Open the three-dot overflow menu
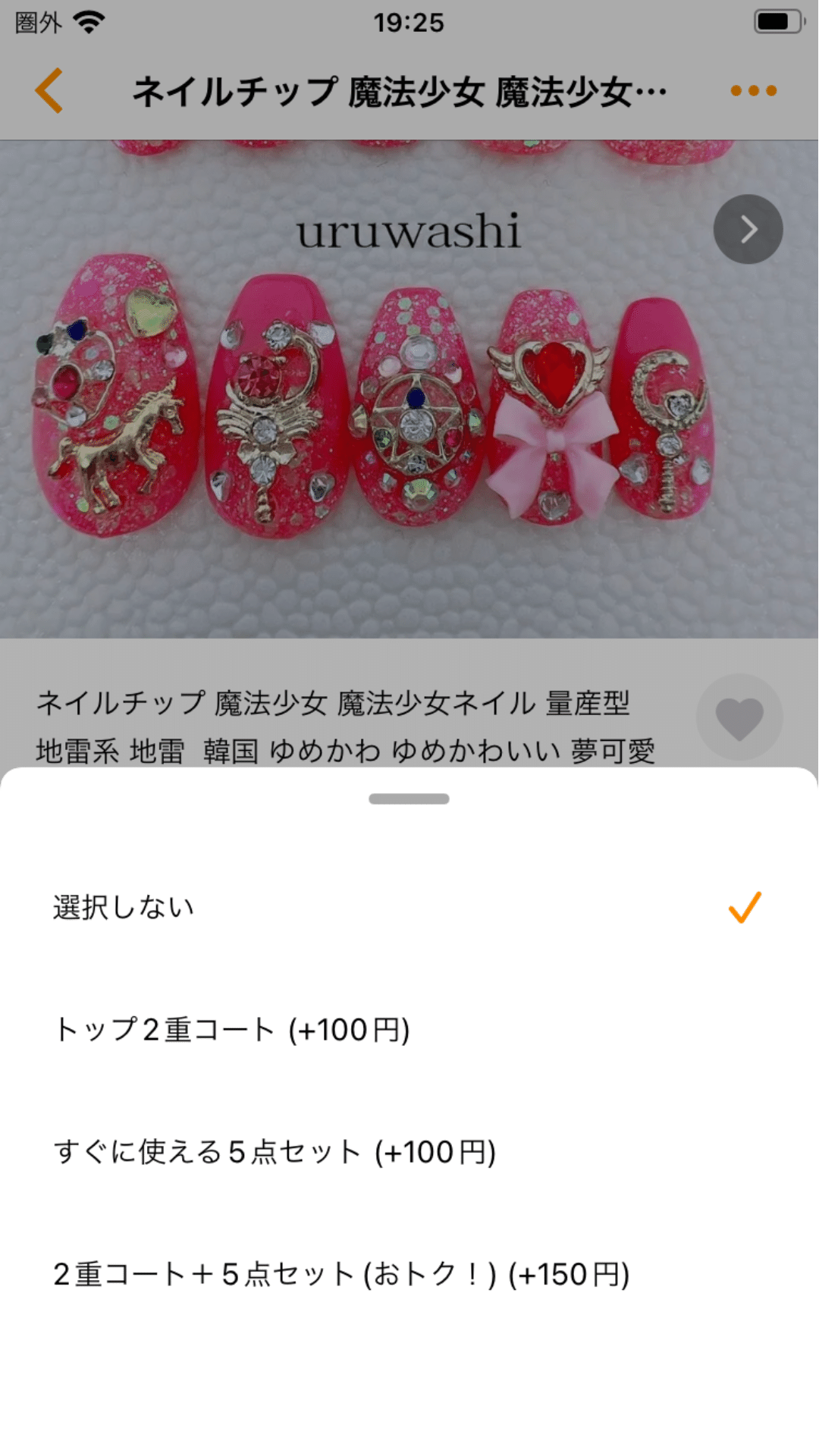819x1456 pixels. tap(752, 89)
